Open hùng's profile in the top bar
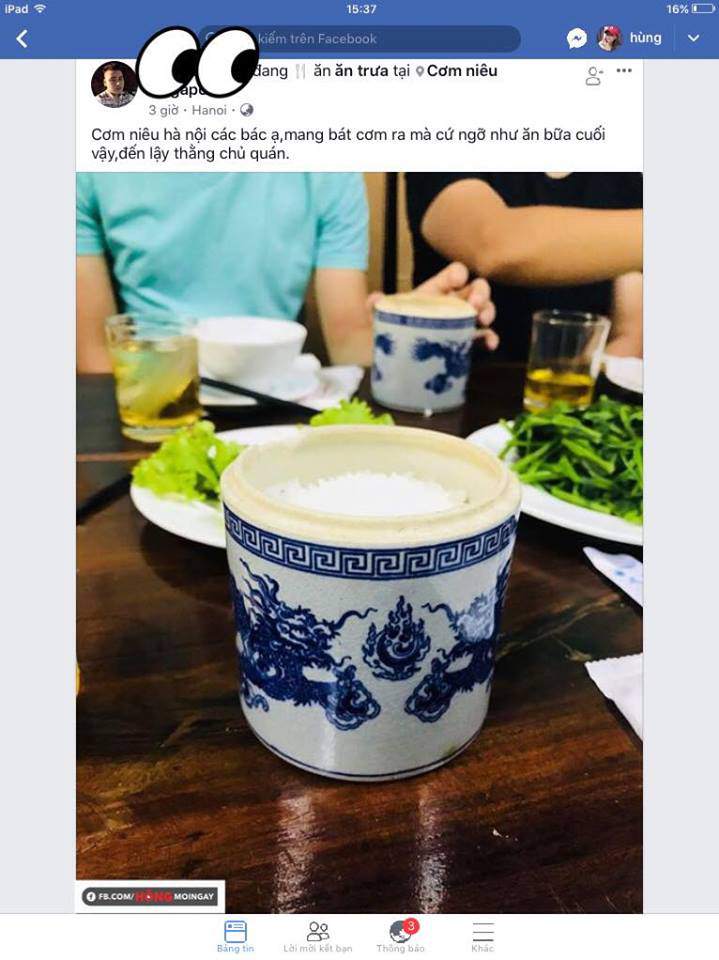The image size is (719, 960). [x=630, y=38]
